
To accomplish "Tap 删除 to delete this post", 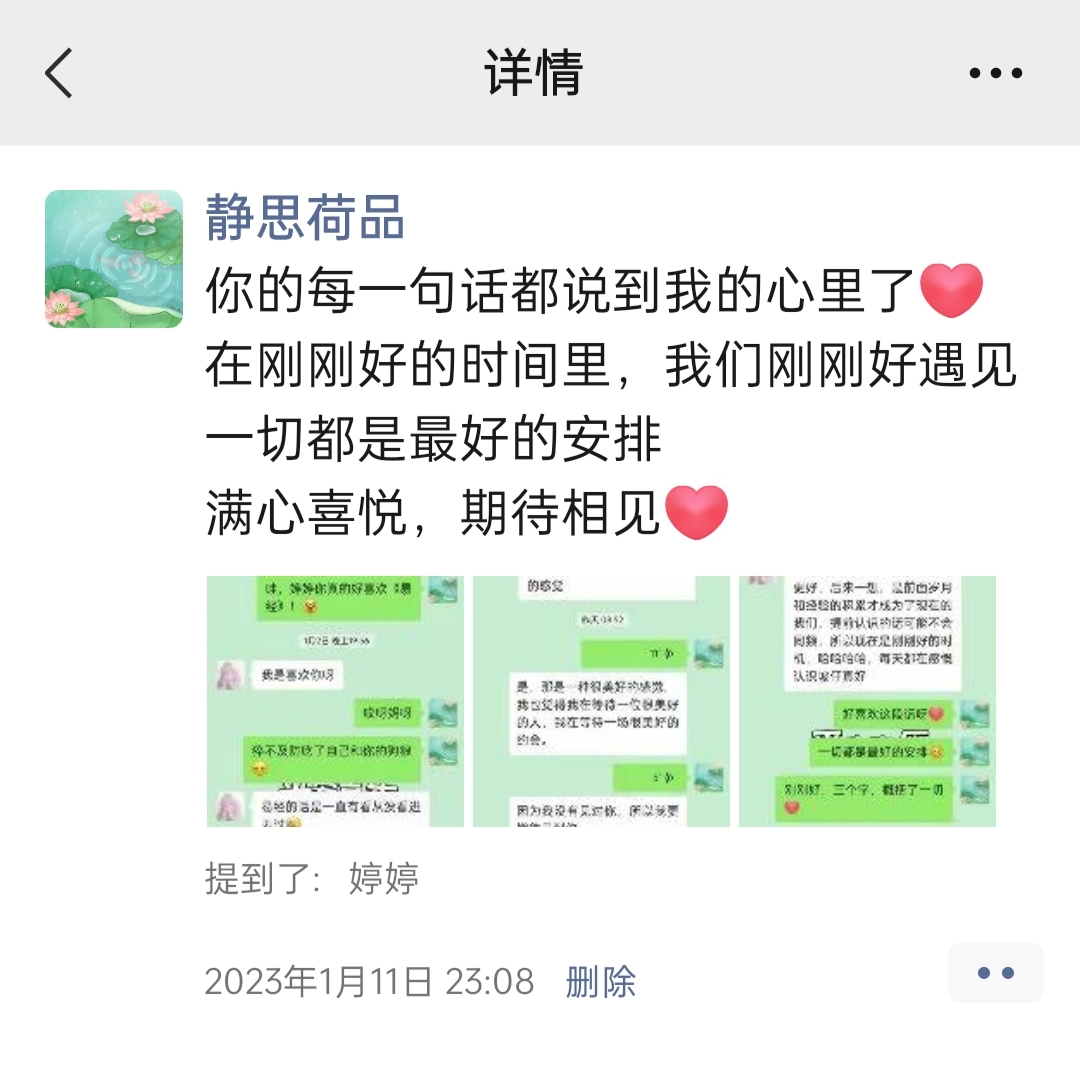I will 600,981.
